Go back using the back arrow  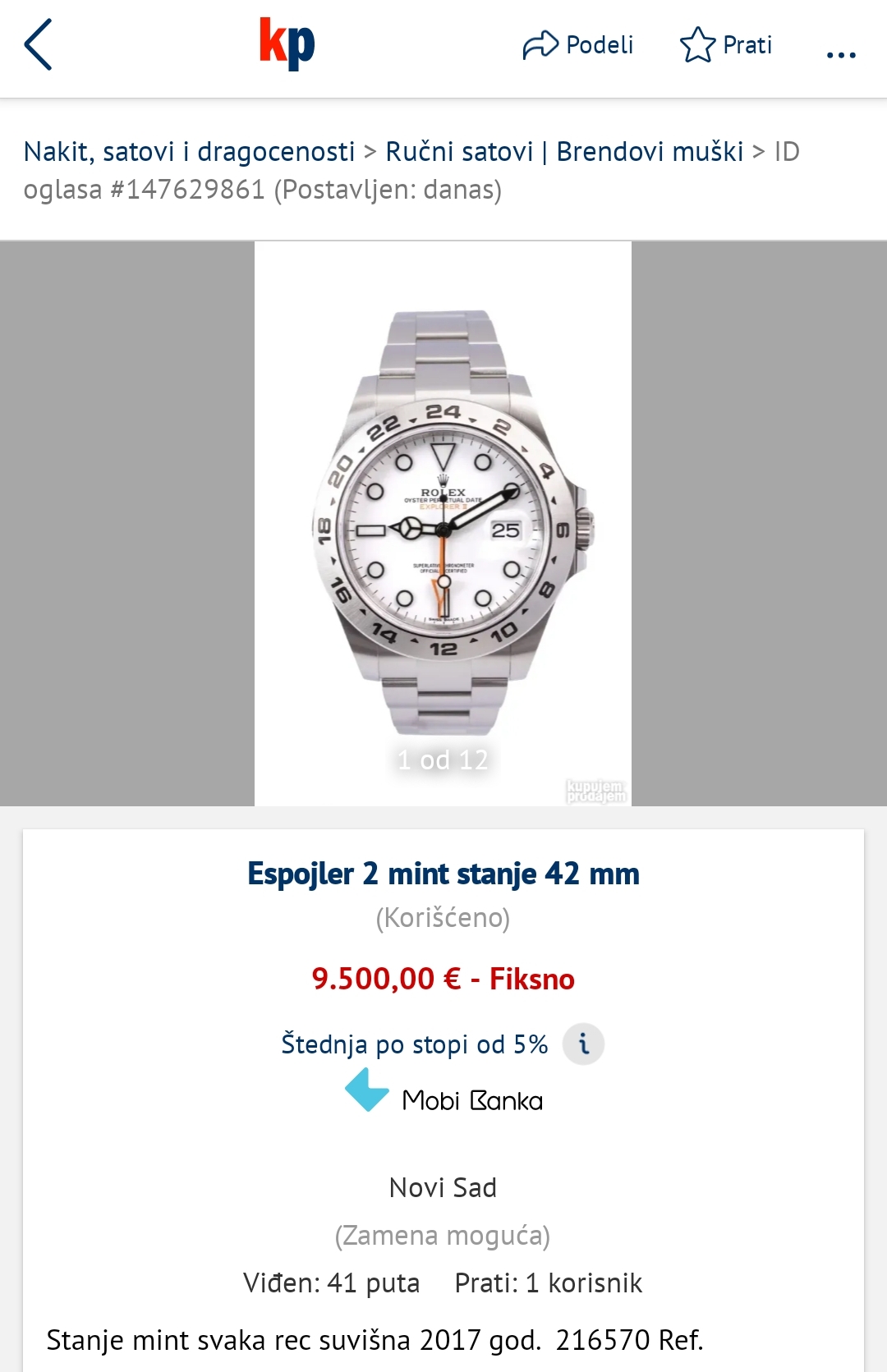39,44
